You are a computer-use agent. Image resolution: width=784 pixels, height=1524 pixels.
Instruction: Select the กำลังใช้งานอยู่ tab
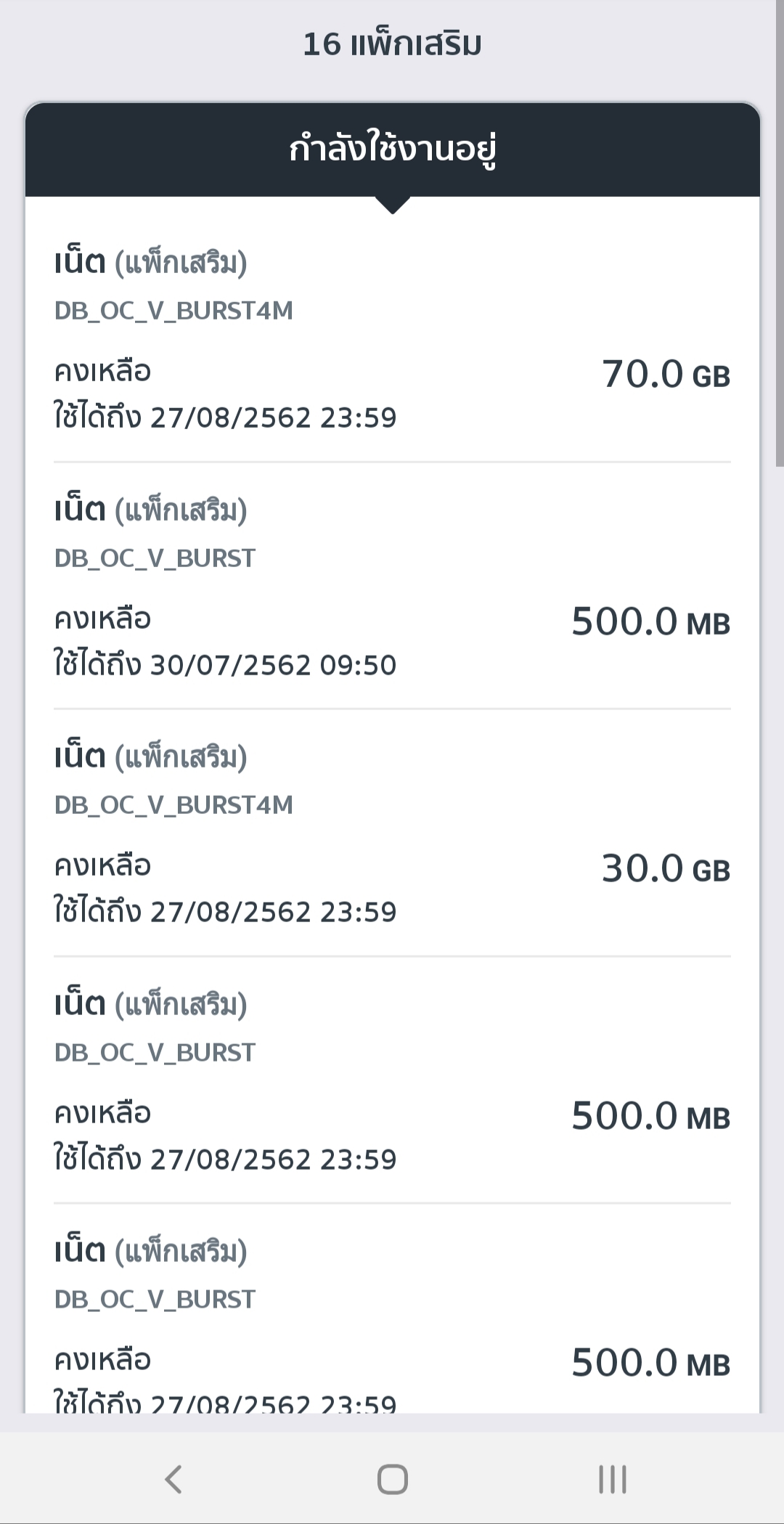click(x=392, y=150)
